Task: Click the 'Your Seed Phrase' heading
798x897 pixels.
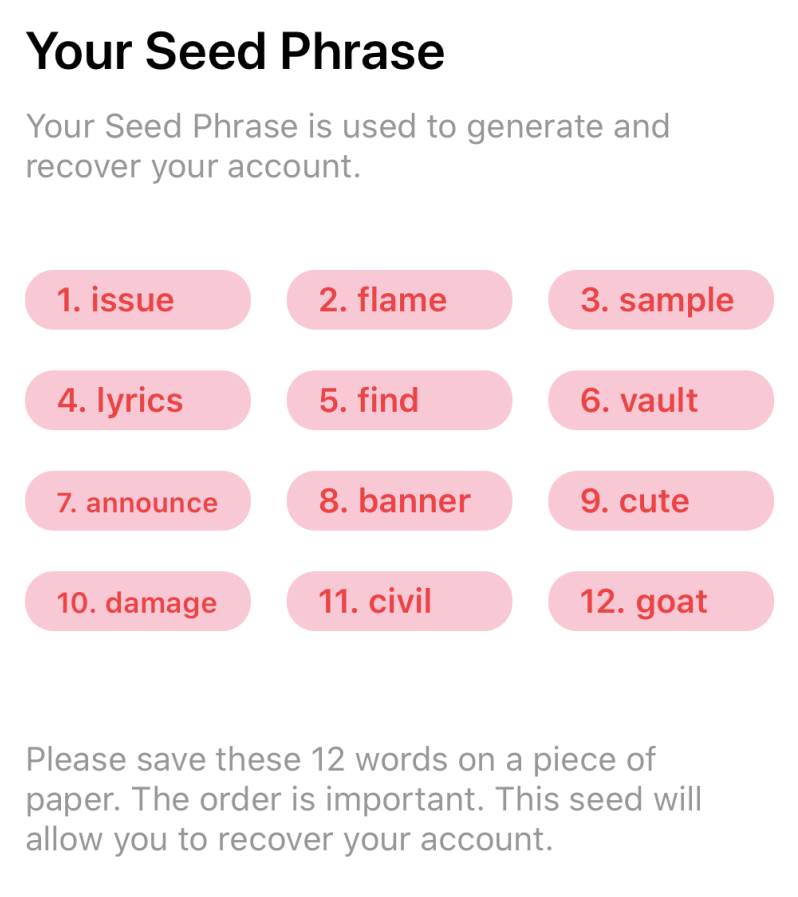Action: [x=238, y=50]
